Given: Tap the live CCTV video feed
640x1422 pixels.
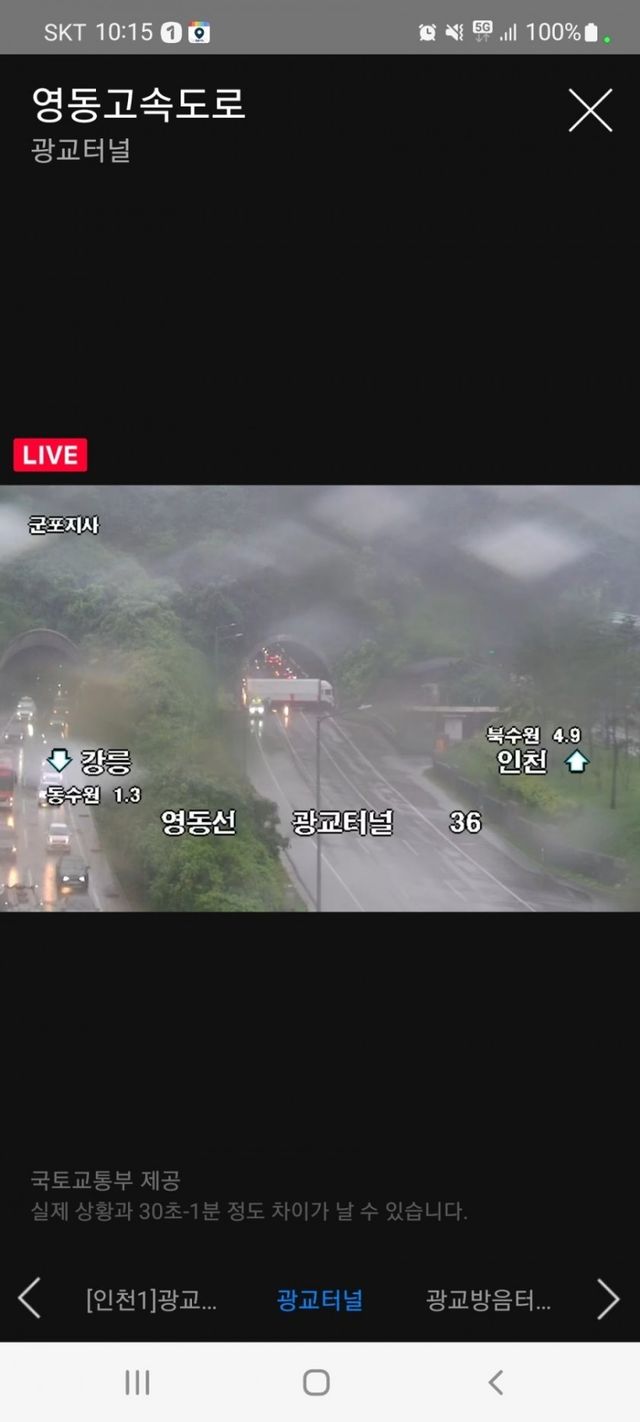Looking at the screenshot, I should tap(320, 698).
